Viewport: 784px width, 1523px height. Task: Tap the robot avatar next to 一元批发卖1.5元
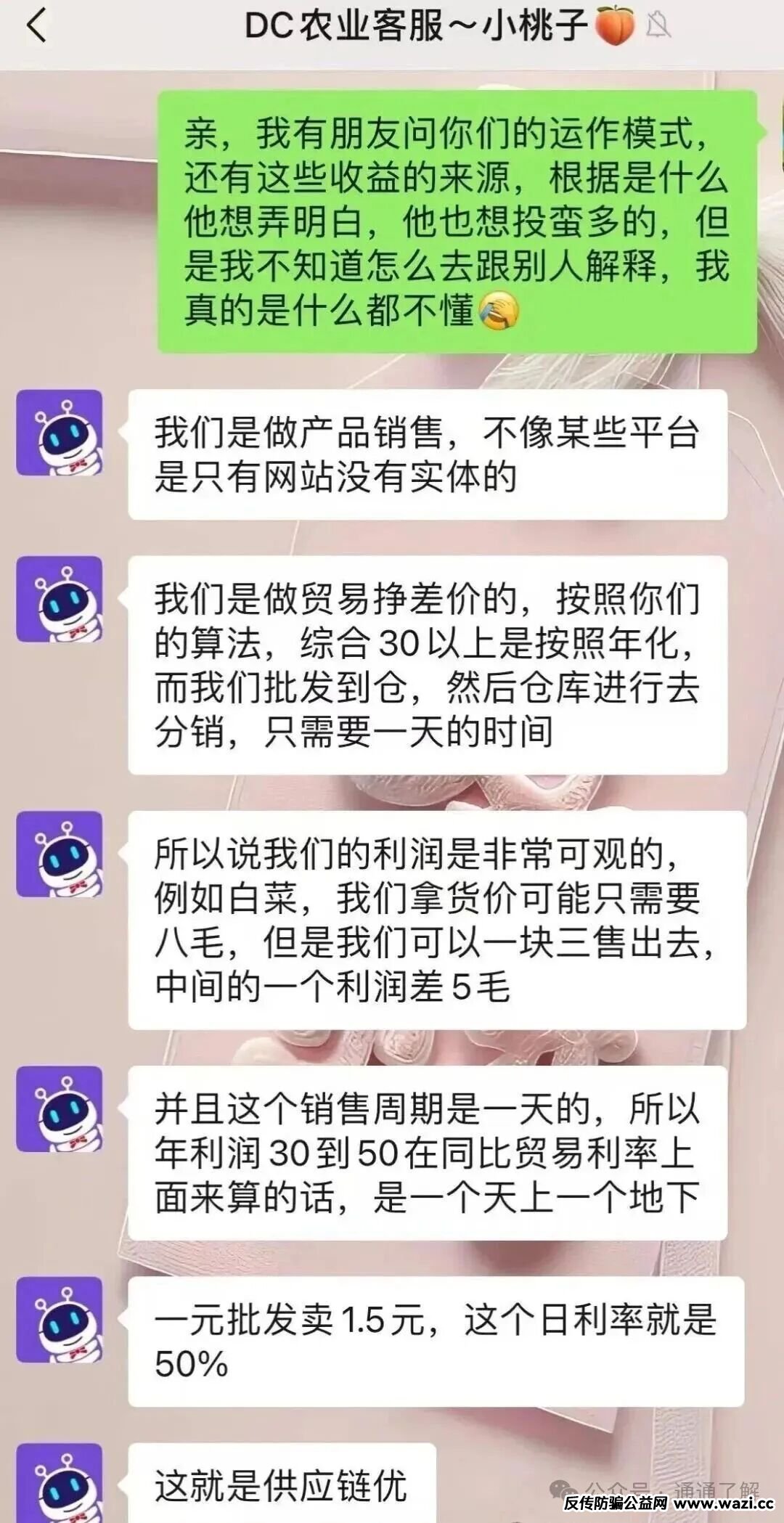coord(60,1320)
